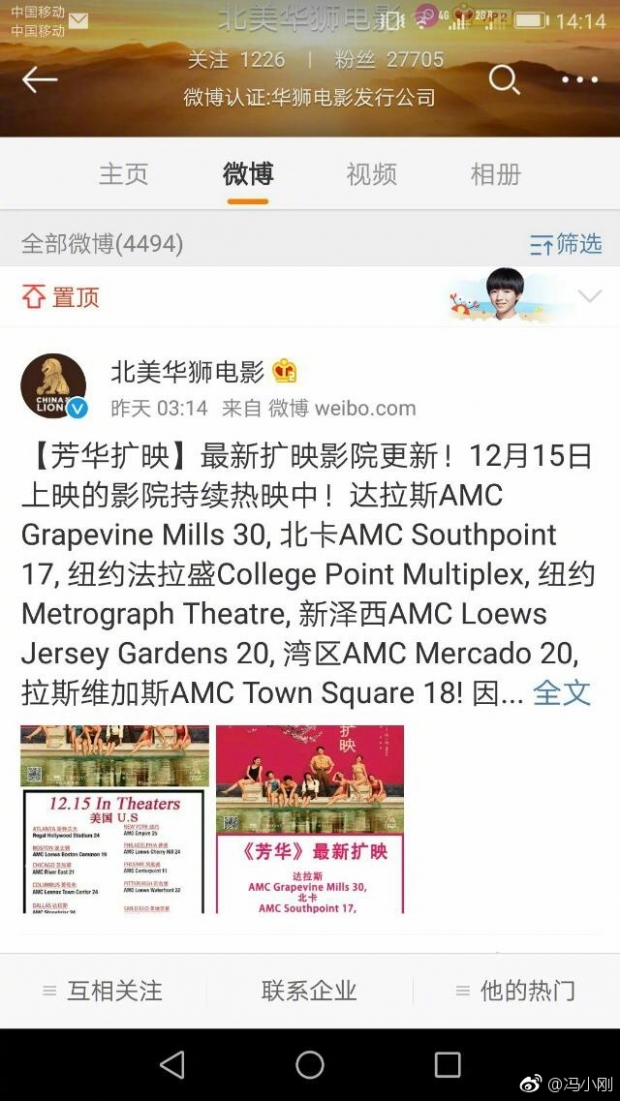Screen dimensions: 620x1101
Task: Open 他的热门 menu
Action: [516, 991]
